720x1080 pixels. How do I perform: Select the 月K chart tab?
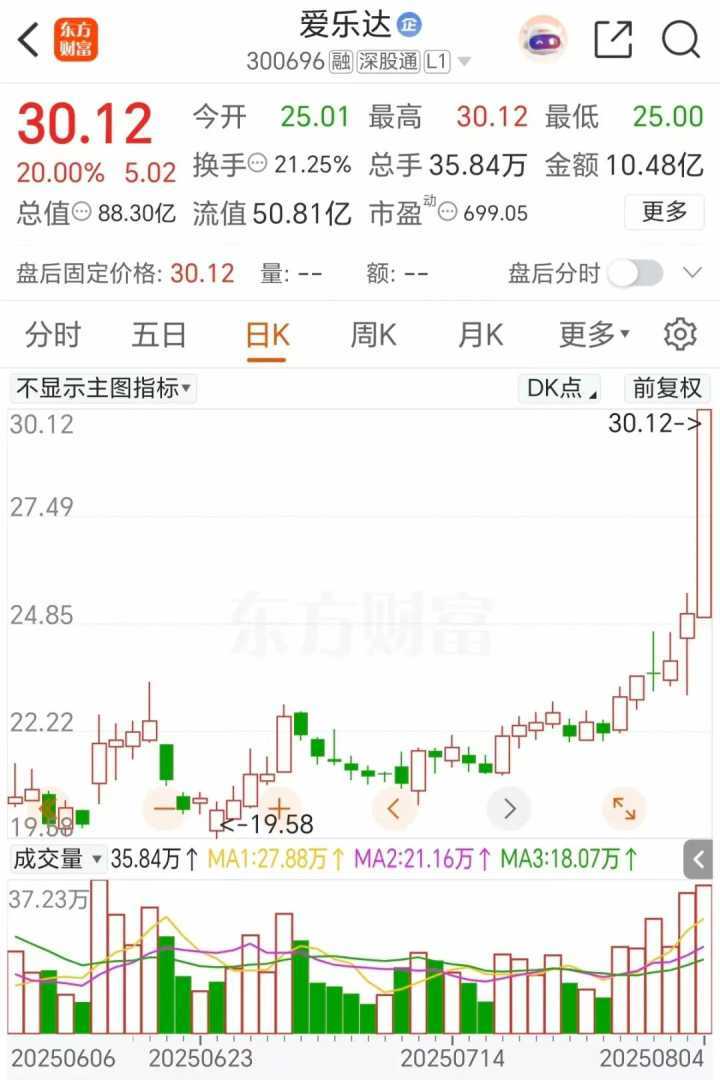tap(480, 335)
